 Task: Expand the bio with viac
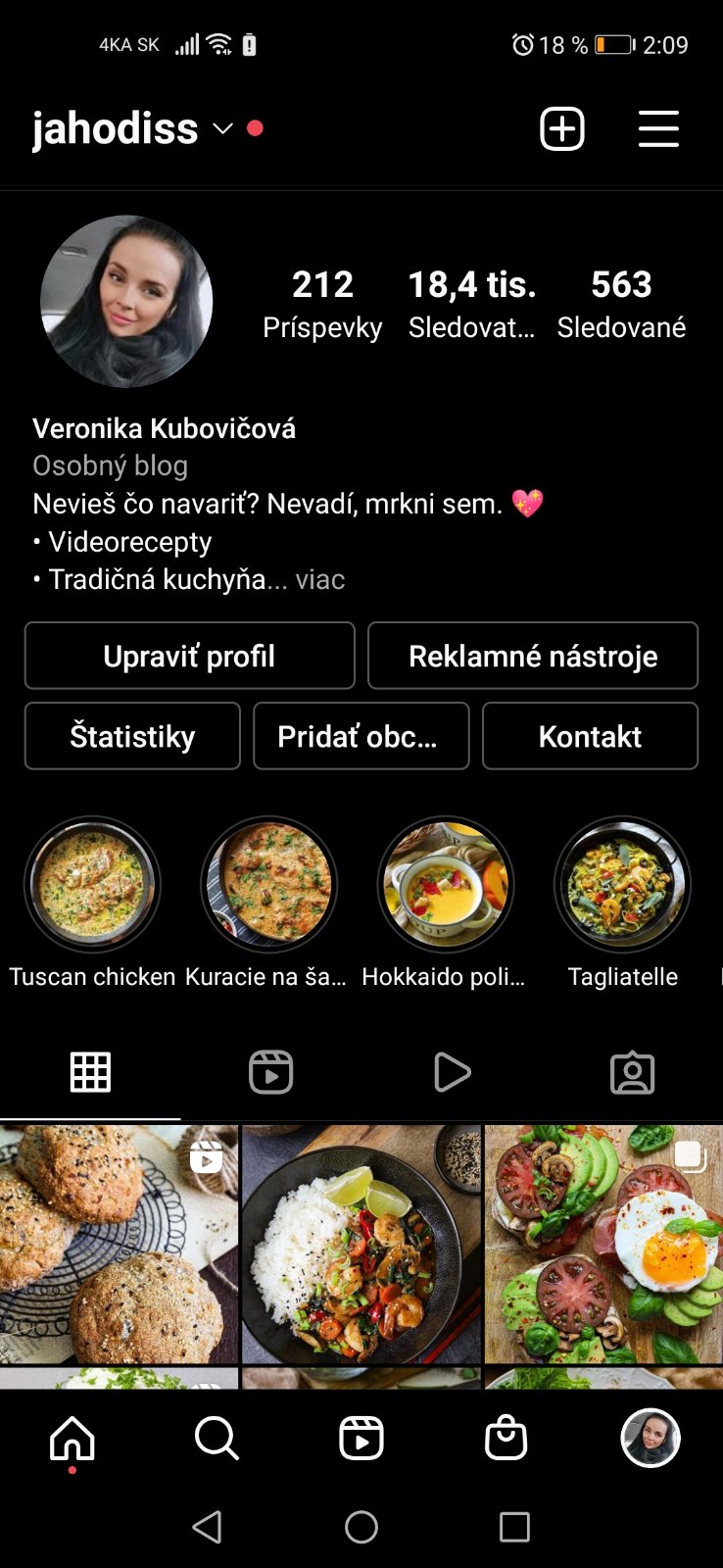(320, 580)
